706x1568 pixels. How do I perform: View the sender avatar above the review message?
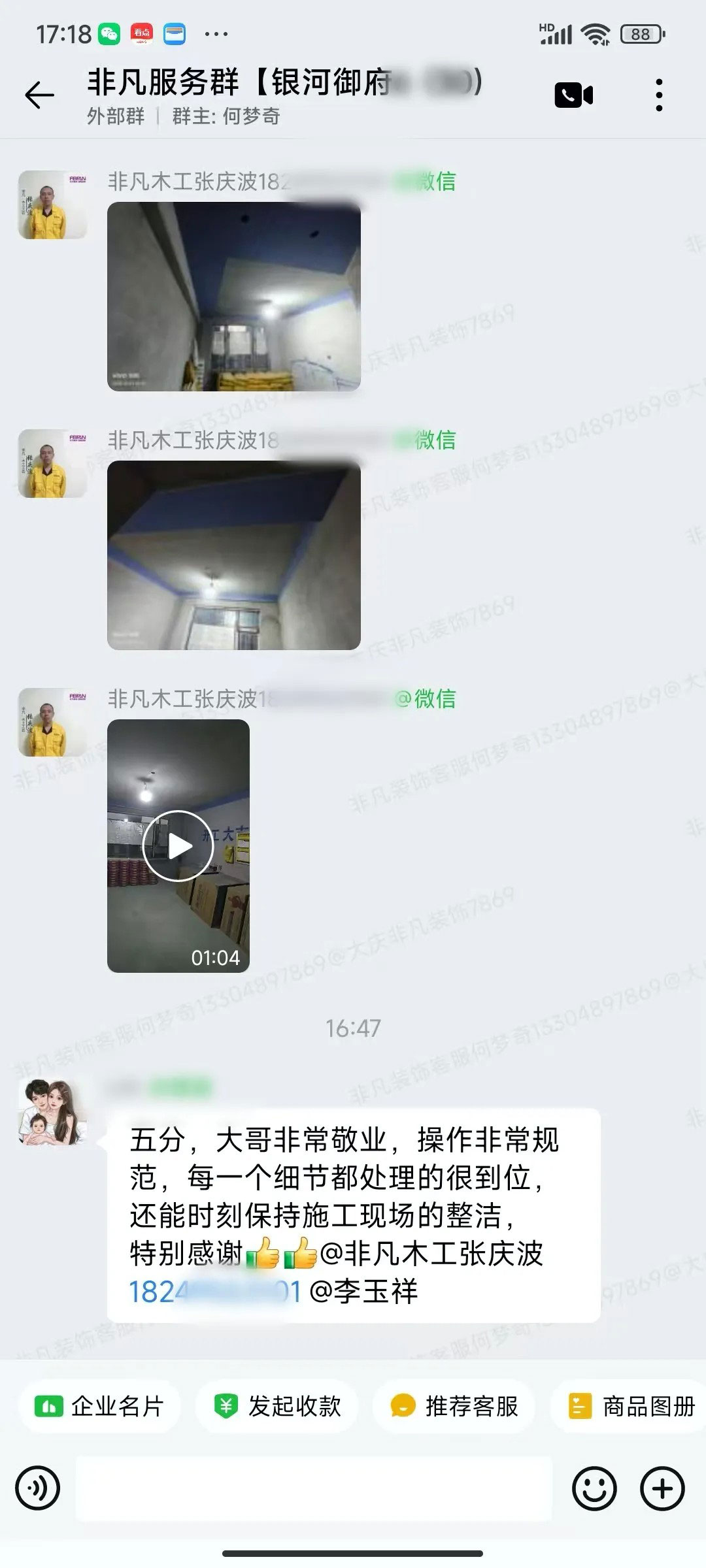[52, 1112]
